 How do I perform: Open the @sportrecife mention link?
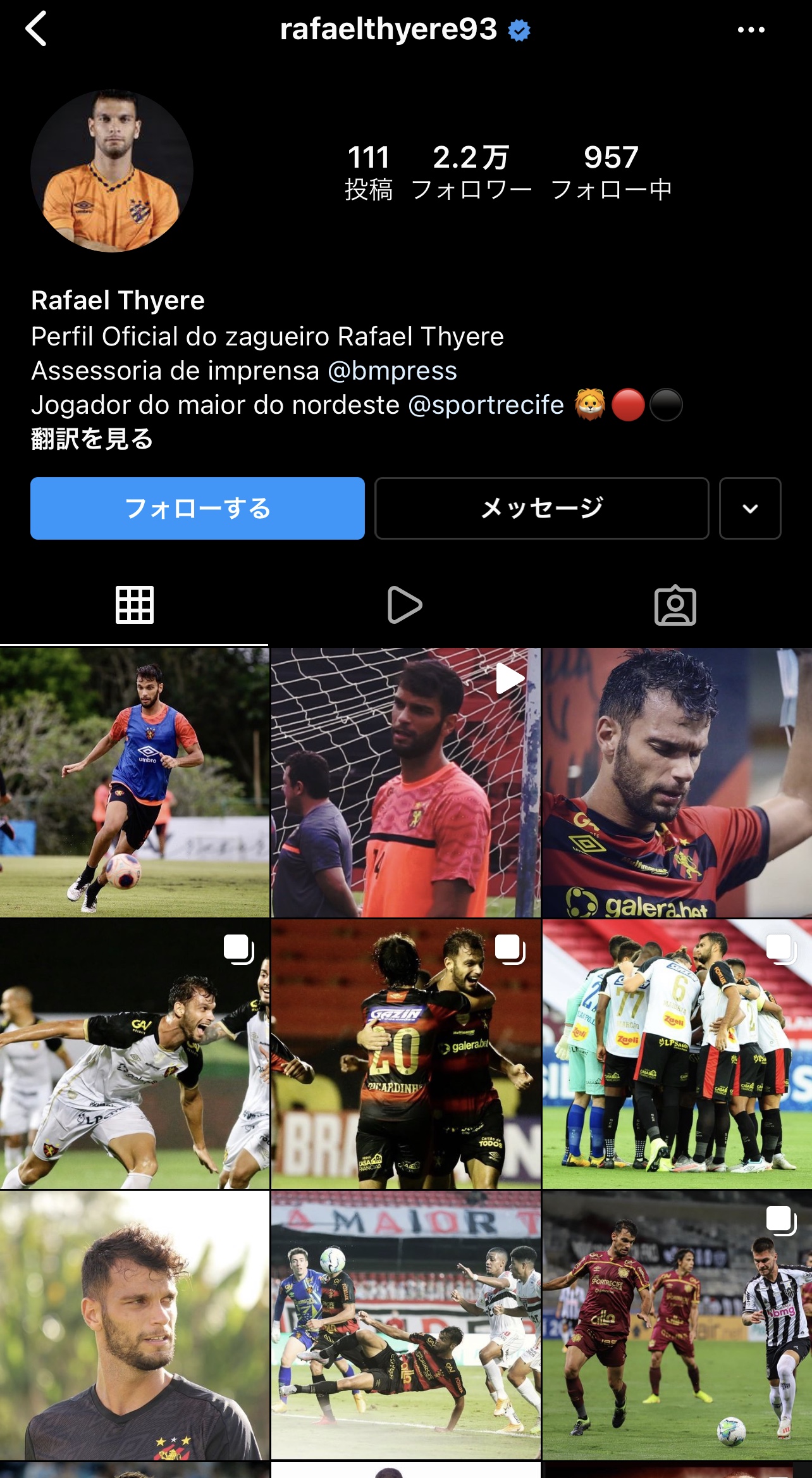coord(486,405)
